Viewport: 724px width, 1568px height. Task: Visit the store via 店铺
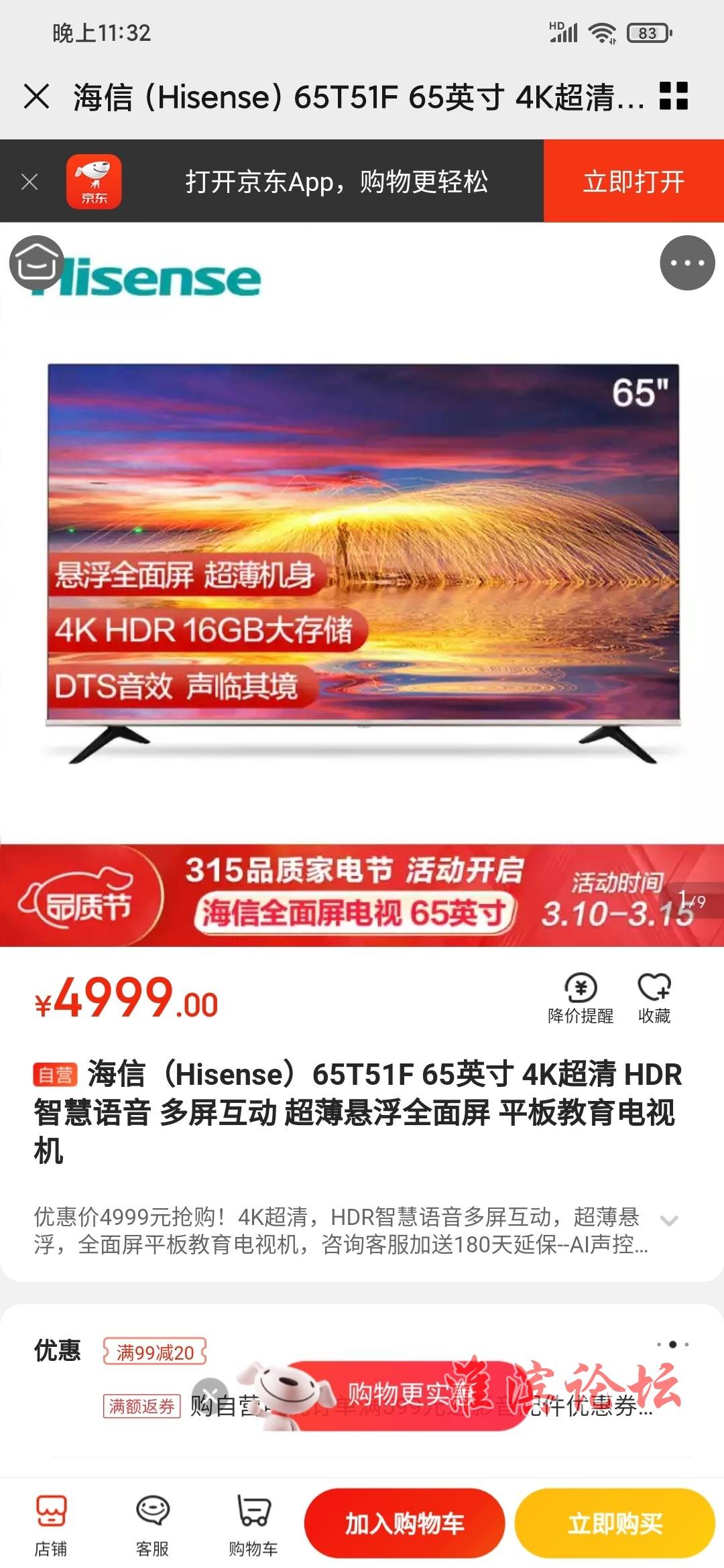51,1523
